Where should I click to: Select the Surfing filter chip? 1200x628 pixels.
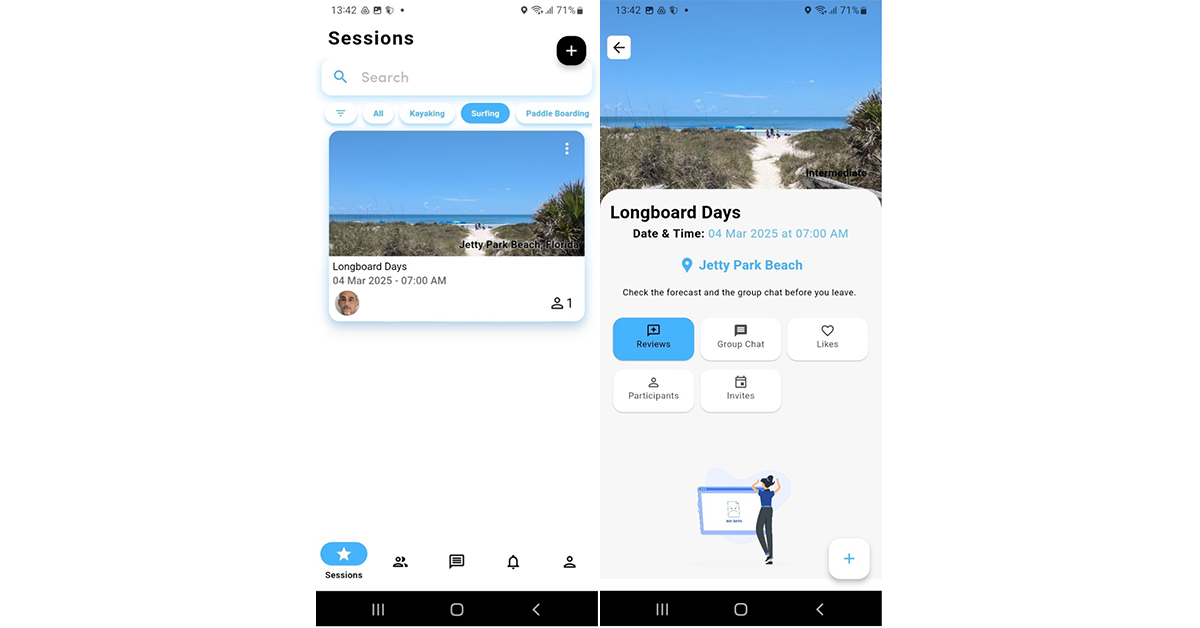(x=485, y=114)
